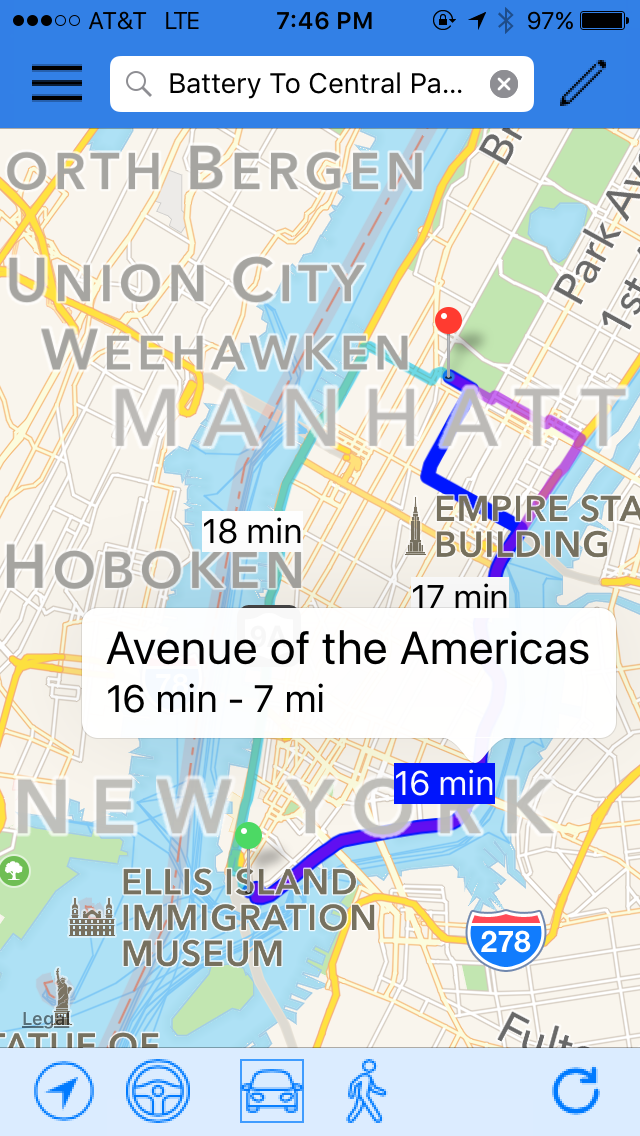Switch to walking directions mode
The height and width of the screenshot is (1136, 640).
click(366, 1091)
